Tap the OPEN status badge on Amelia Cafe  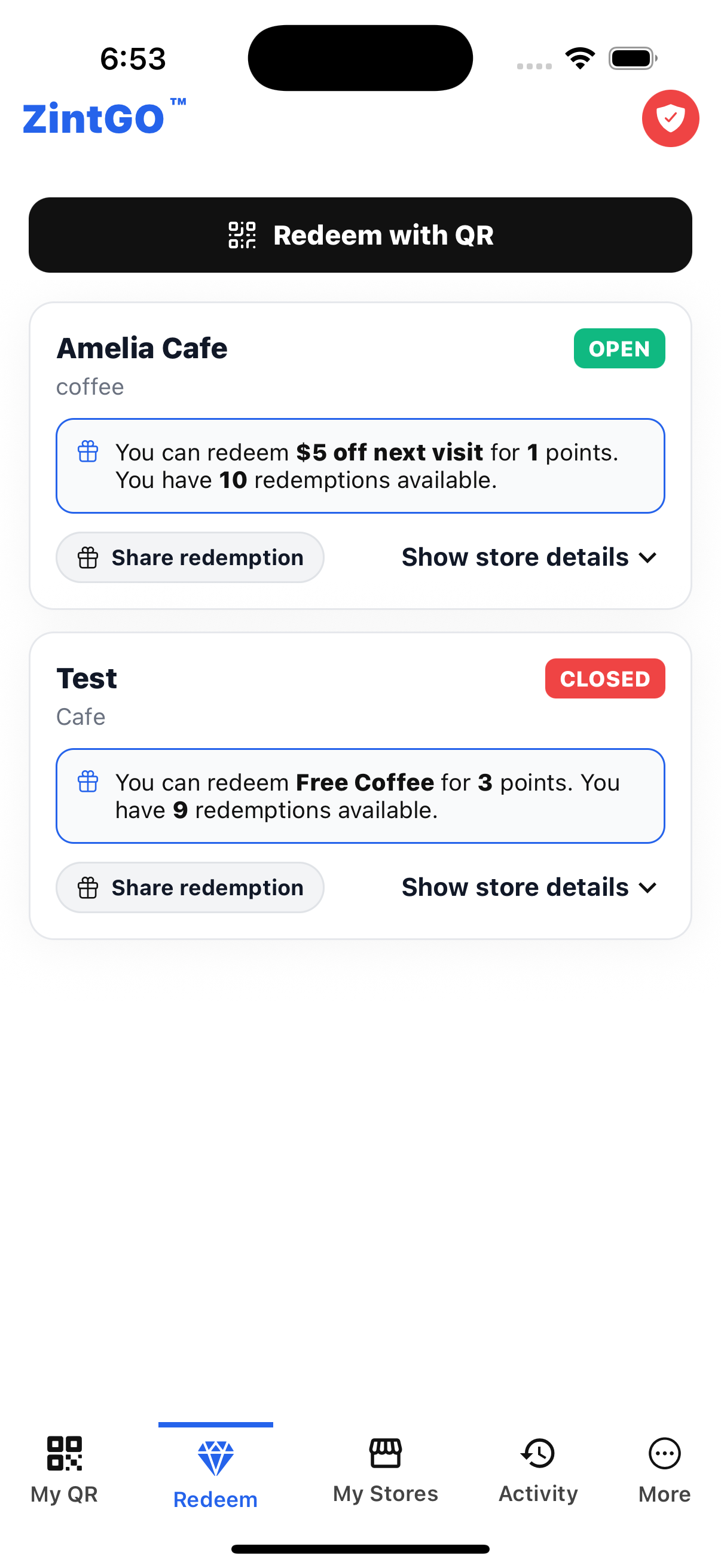coord(619,348)
